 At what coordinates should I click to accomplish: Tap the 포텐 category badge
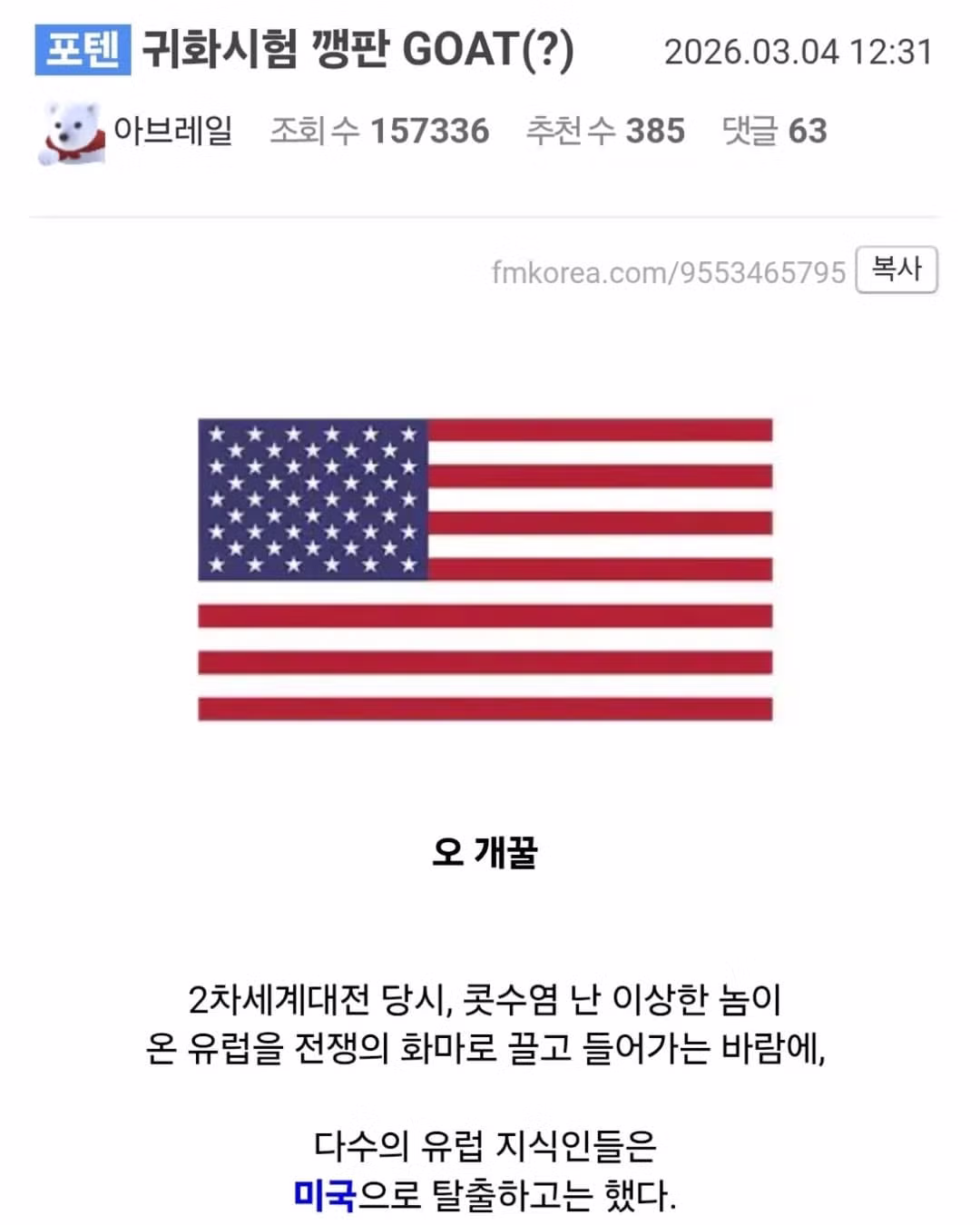tap(83, 49)
